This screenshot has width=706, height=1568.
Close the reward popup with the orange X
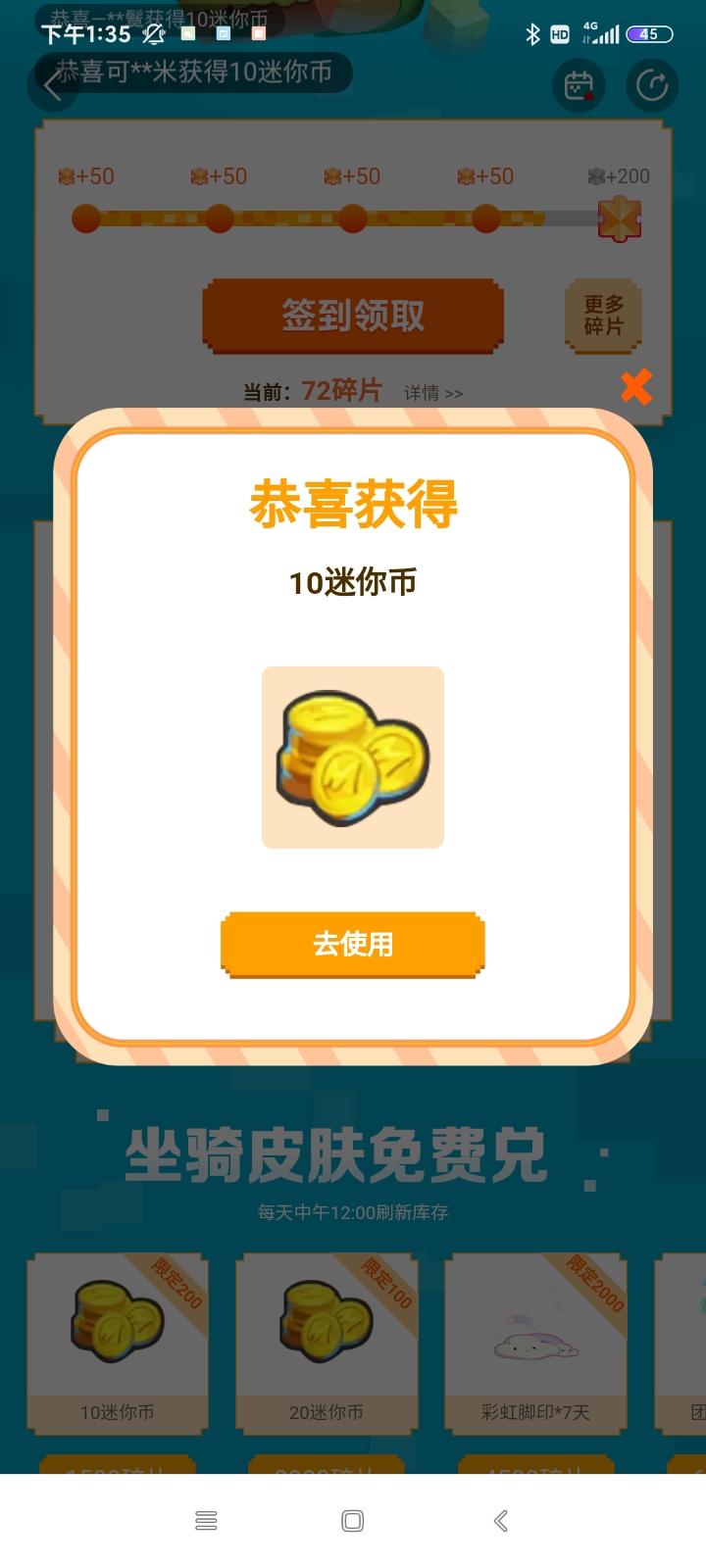click(636, 387)
